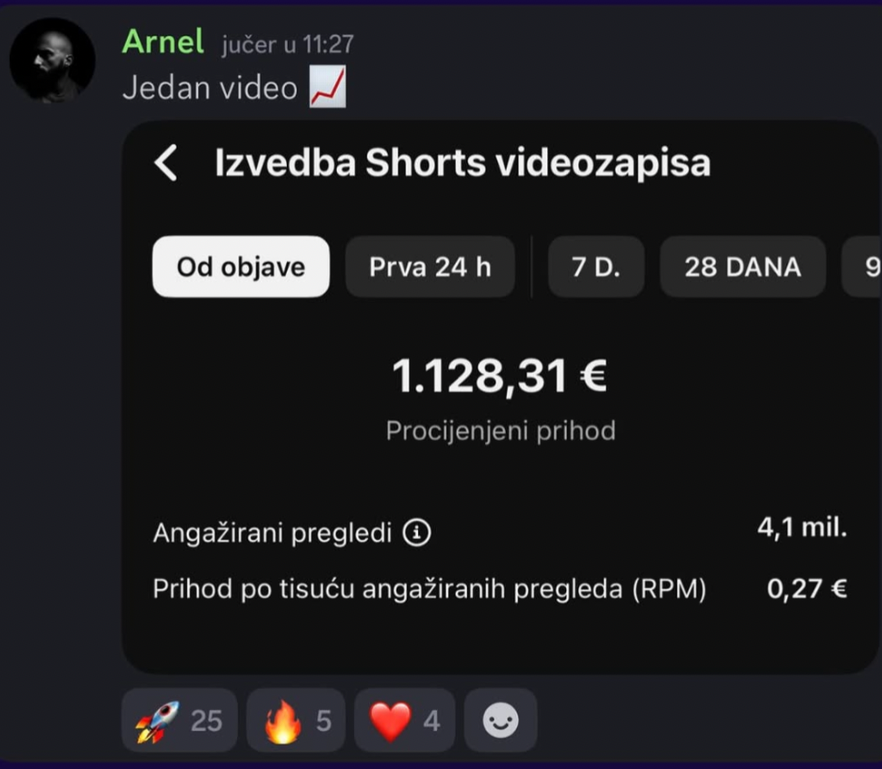
Task: Tap the username Arnel
Action: 162,42
